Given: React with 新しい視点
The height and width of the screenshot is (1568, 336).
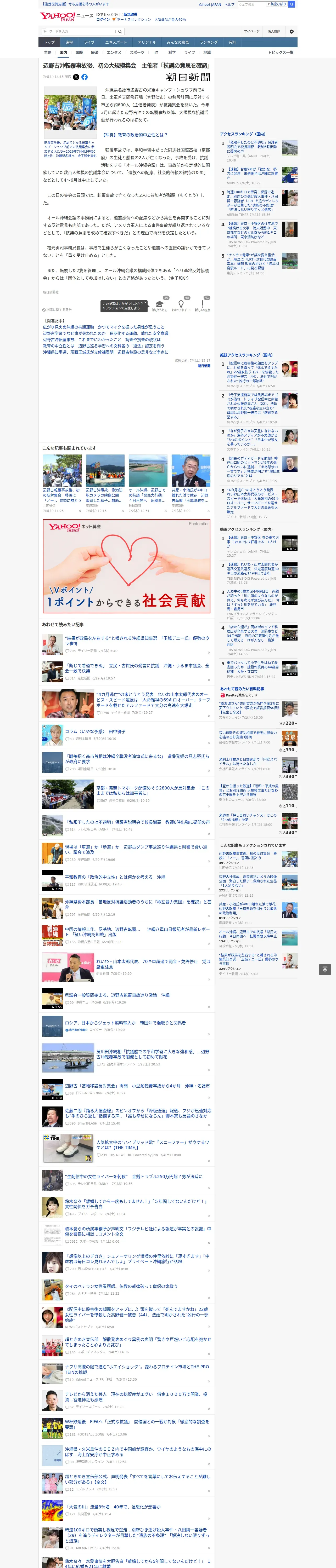Looking at the screenshot, I should pos(203,305).
